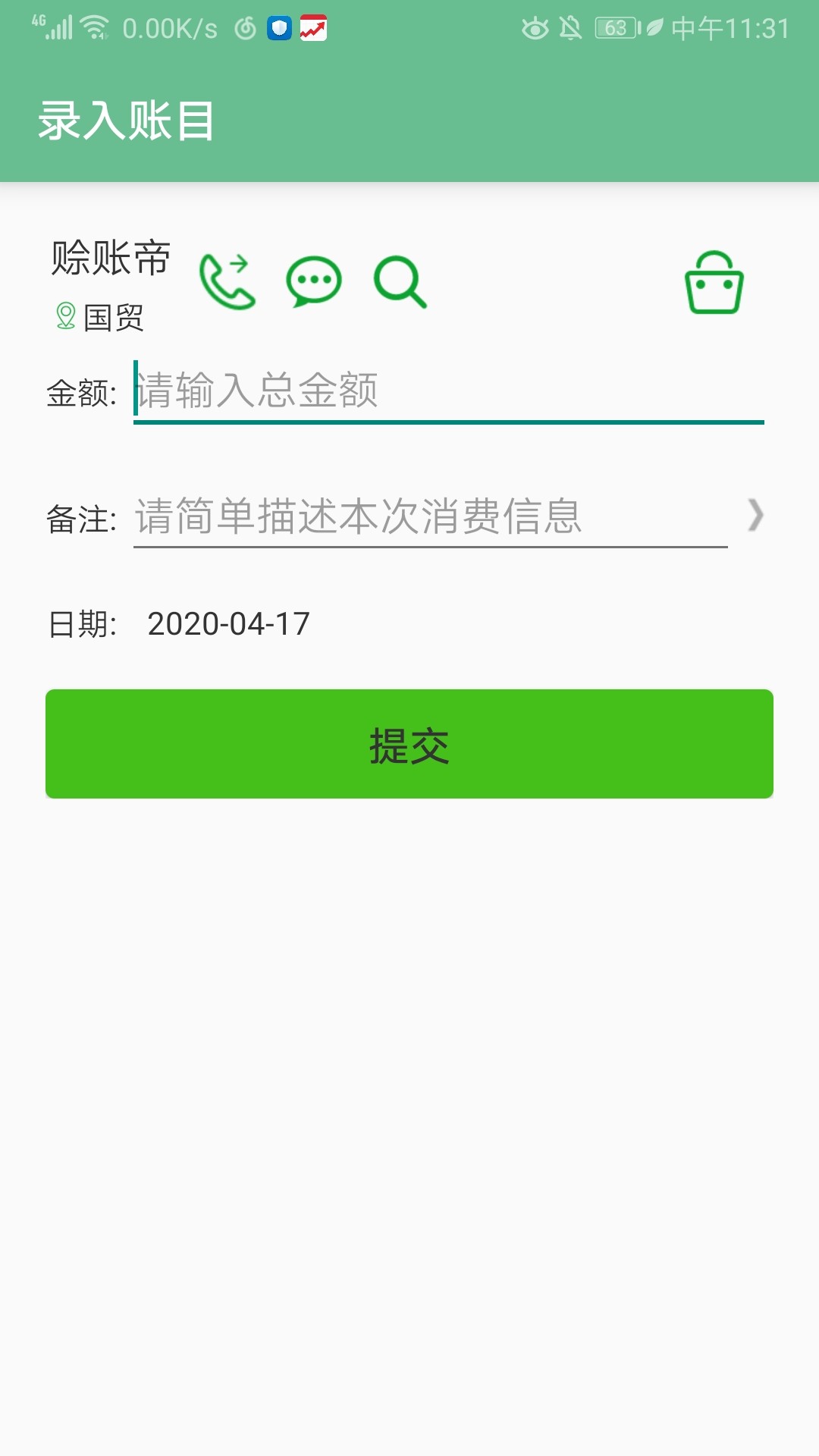The height and width of the screenshot is (1456, 819).
Task: Tap the phone call icon
Action: point(227,282)
